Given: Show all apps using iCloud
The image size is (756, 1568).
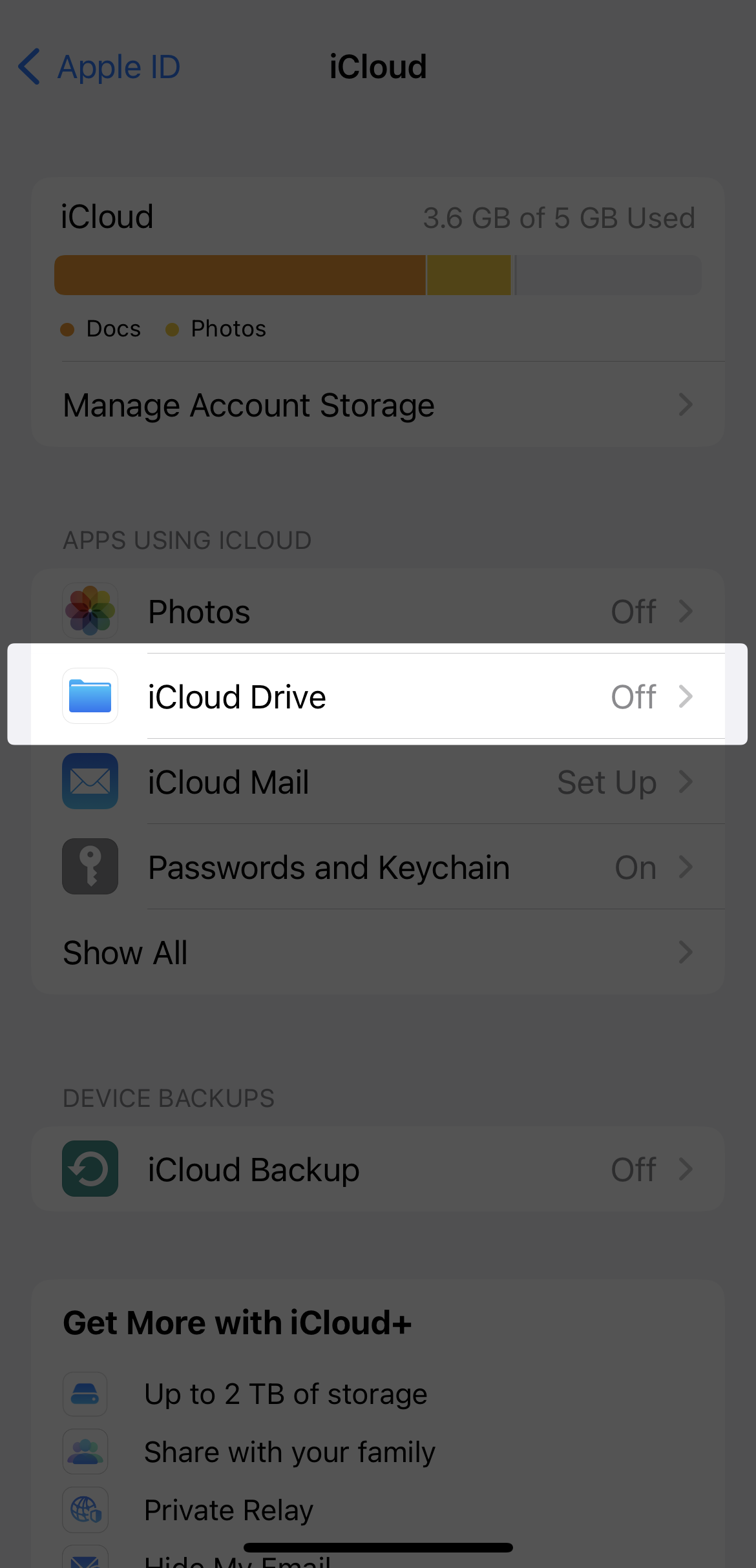Looking at the screenshot, I should coord(377,952).
